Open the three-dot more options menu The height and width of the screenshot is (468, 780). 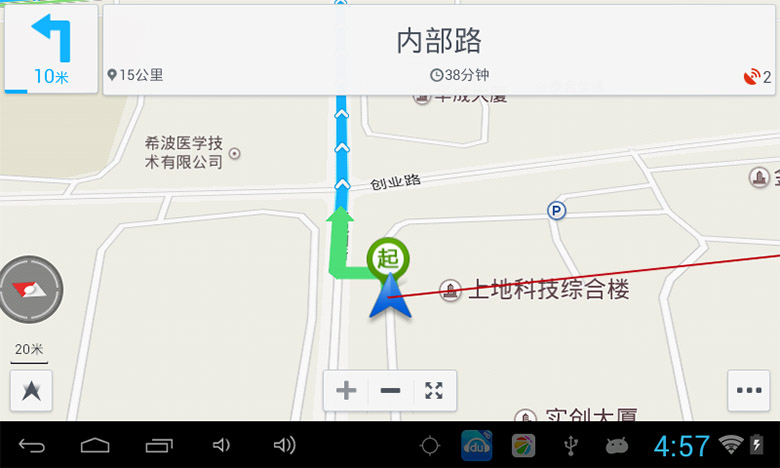click(749, 391)
